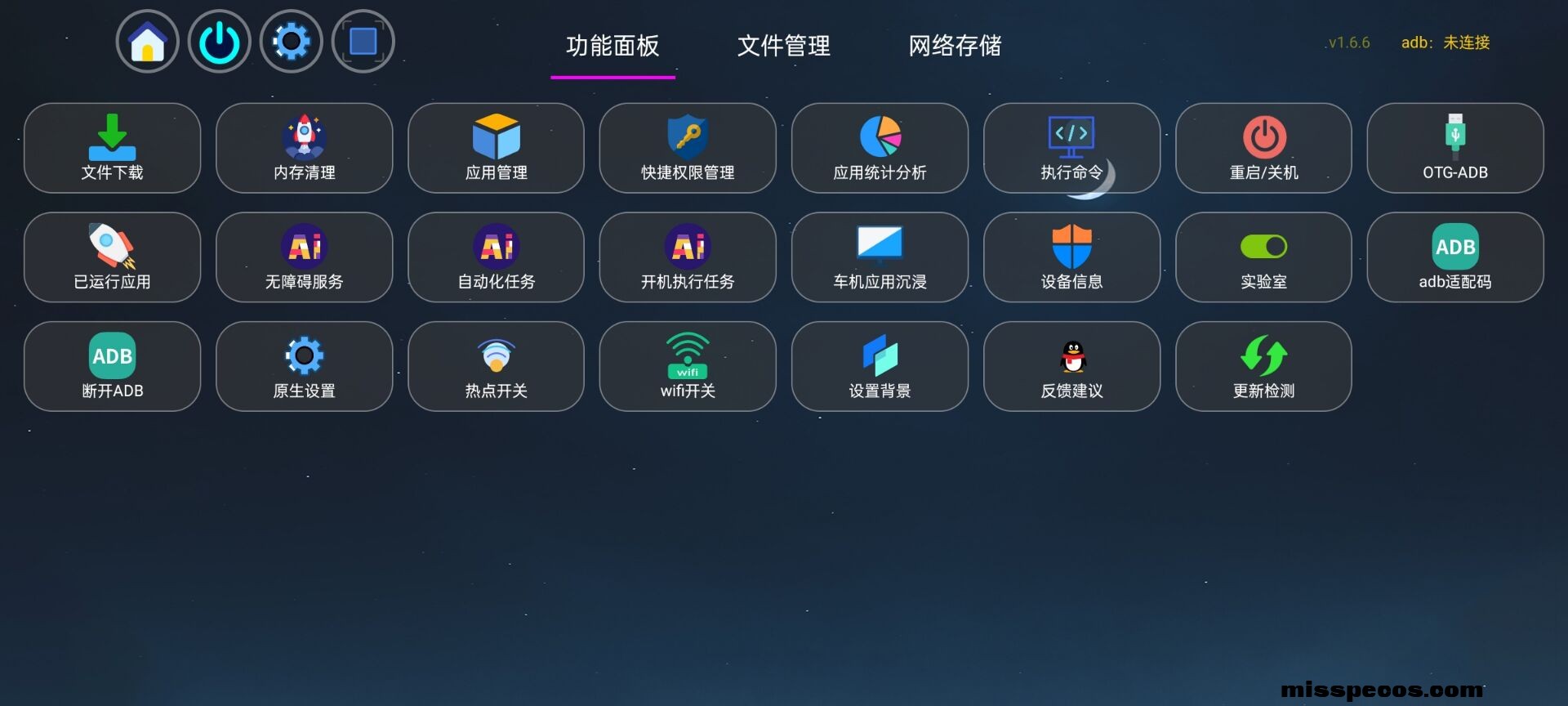Image resolution: width=1568 pixels, height=706 pixels.
Task: Open 应用管理
Action: click(x=496, y=148)
